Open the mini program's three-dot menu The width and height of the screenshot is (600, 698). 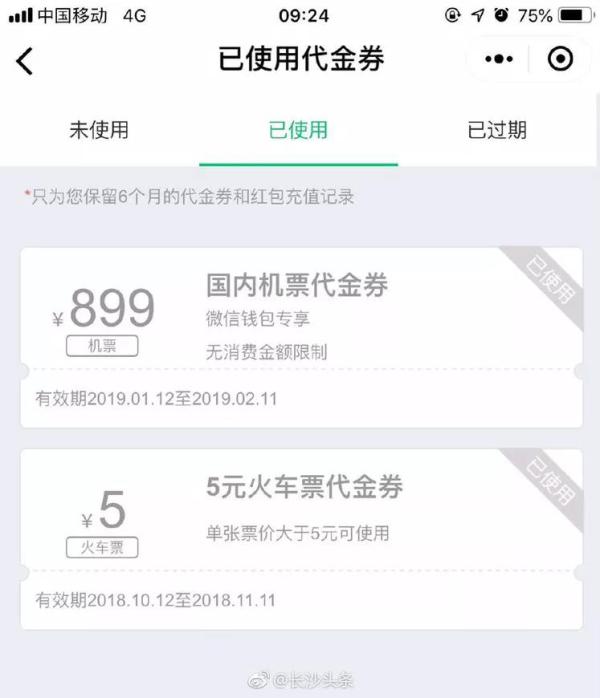click(x=499, y=60)
